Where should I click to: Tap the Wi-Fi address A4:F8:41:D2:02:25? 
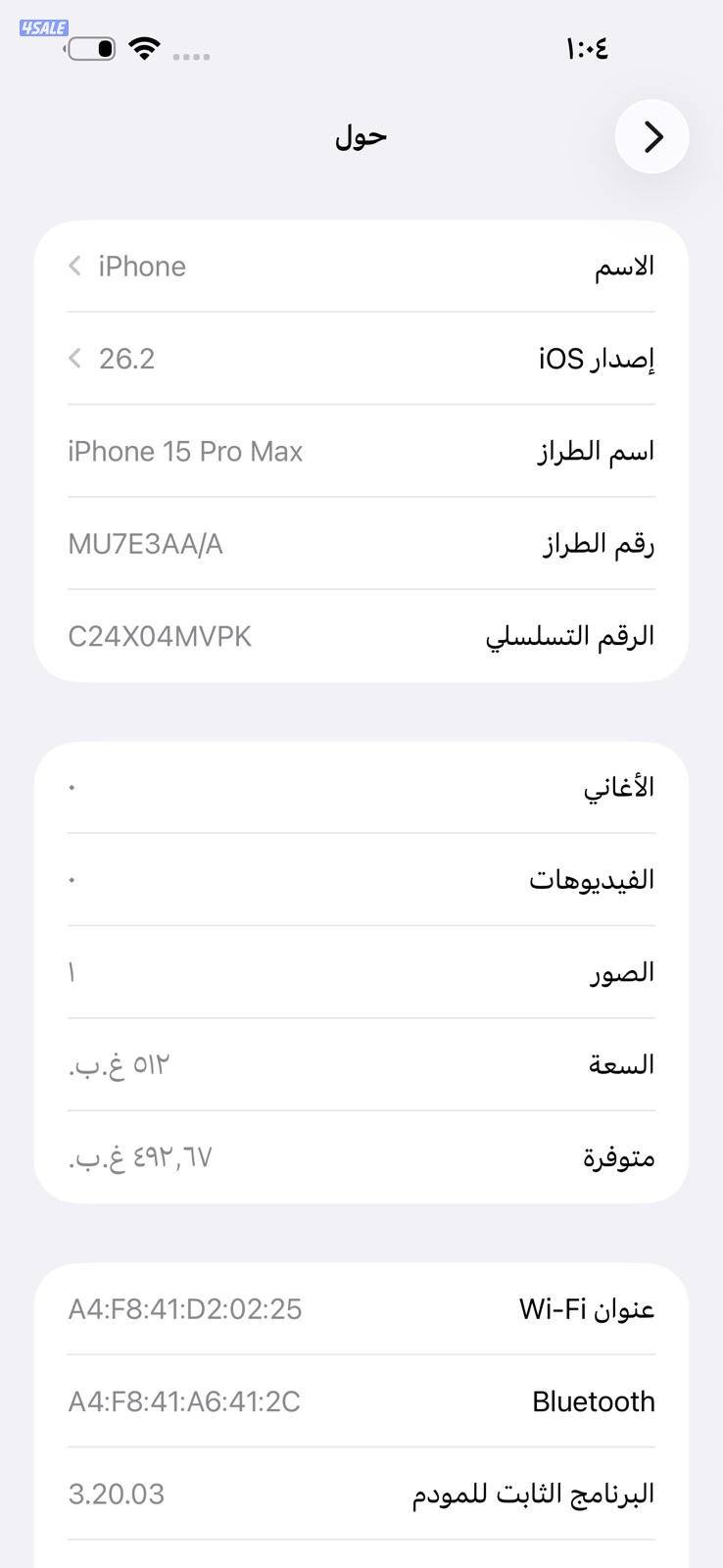coord(185,1308)
